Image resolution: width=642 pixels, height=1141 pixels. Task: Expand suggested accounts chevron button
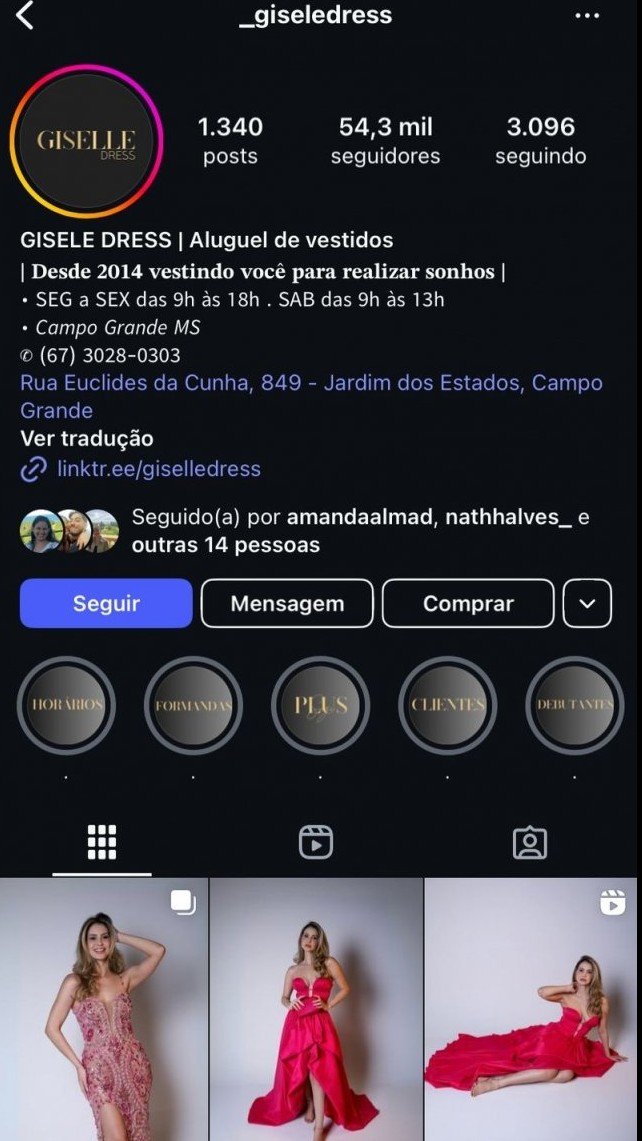(x=587, y=603)
